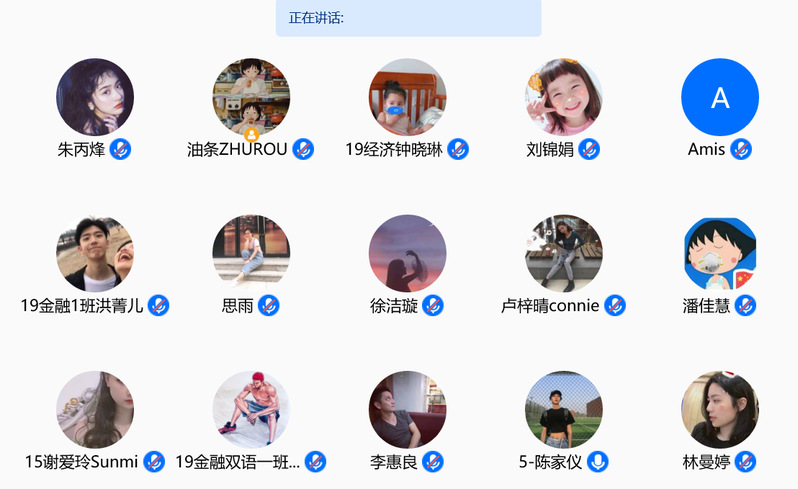Tap 5-陈家仪's participant avatar
Image resolution: width=798 pixels, height=489 pixels.
[563, 409]
